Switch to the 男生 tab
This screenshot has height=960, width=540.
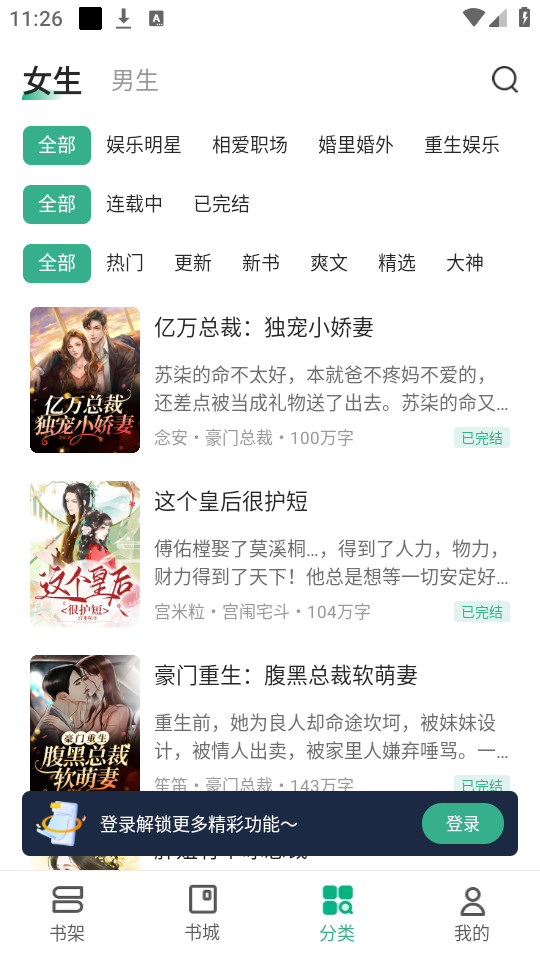[135, 81]
